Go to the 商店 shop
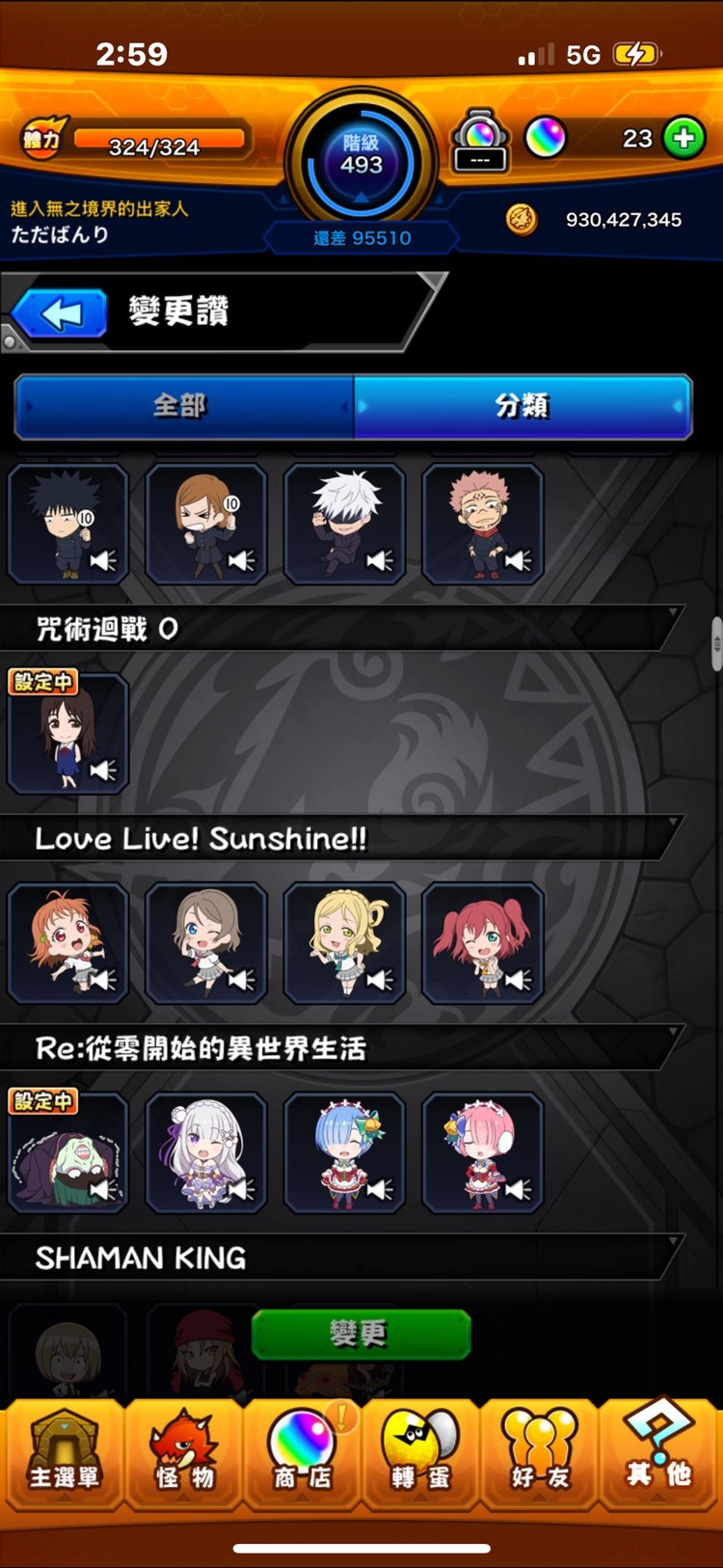 tap(302, 1454)
